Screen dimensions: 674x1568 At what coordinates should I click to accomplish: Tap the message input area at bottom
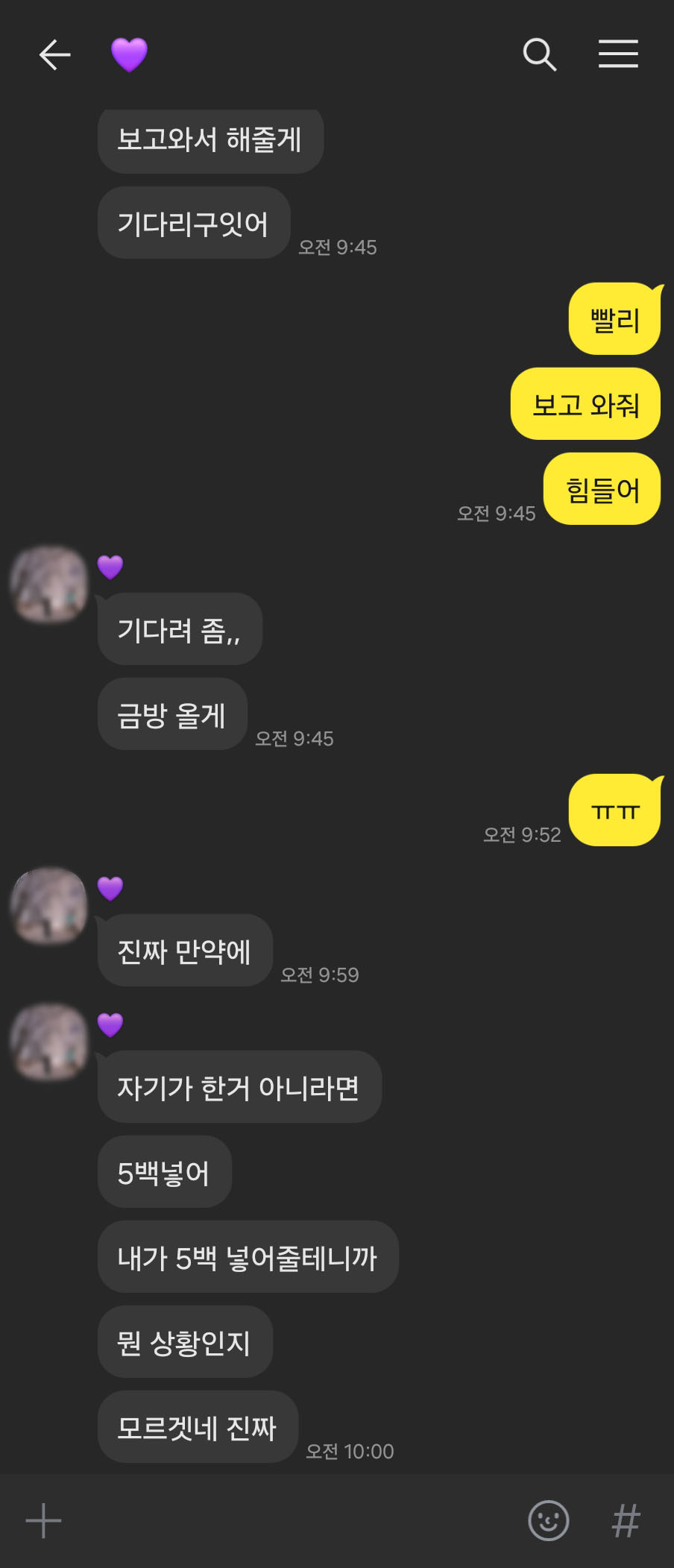[298, 1521]
